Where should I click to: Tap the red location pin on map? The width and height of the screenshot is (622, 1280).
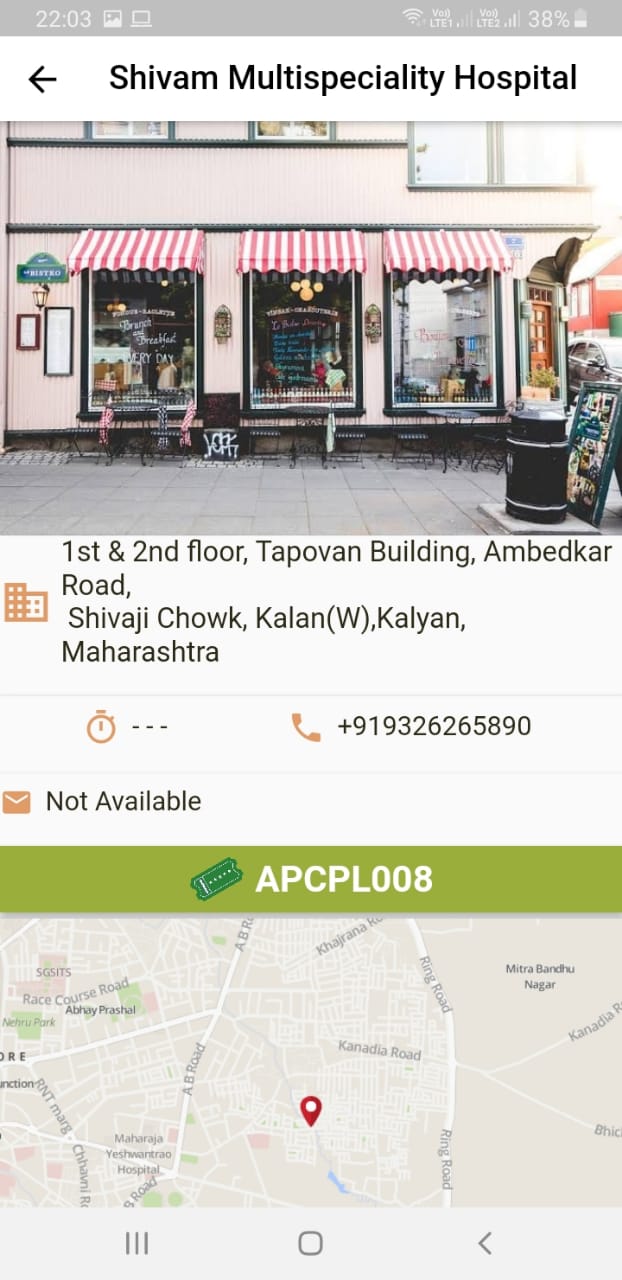tap(311, 1110)
